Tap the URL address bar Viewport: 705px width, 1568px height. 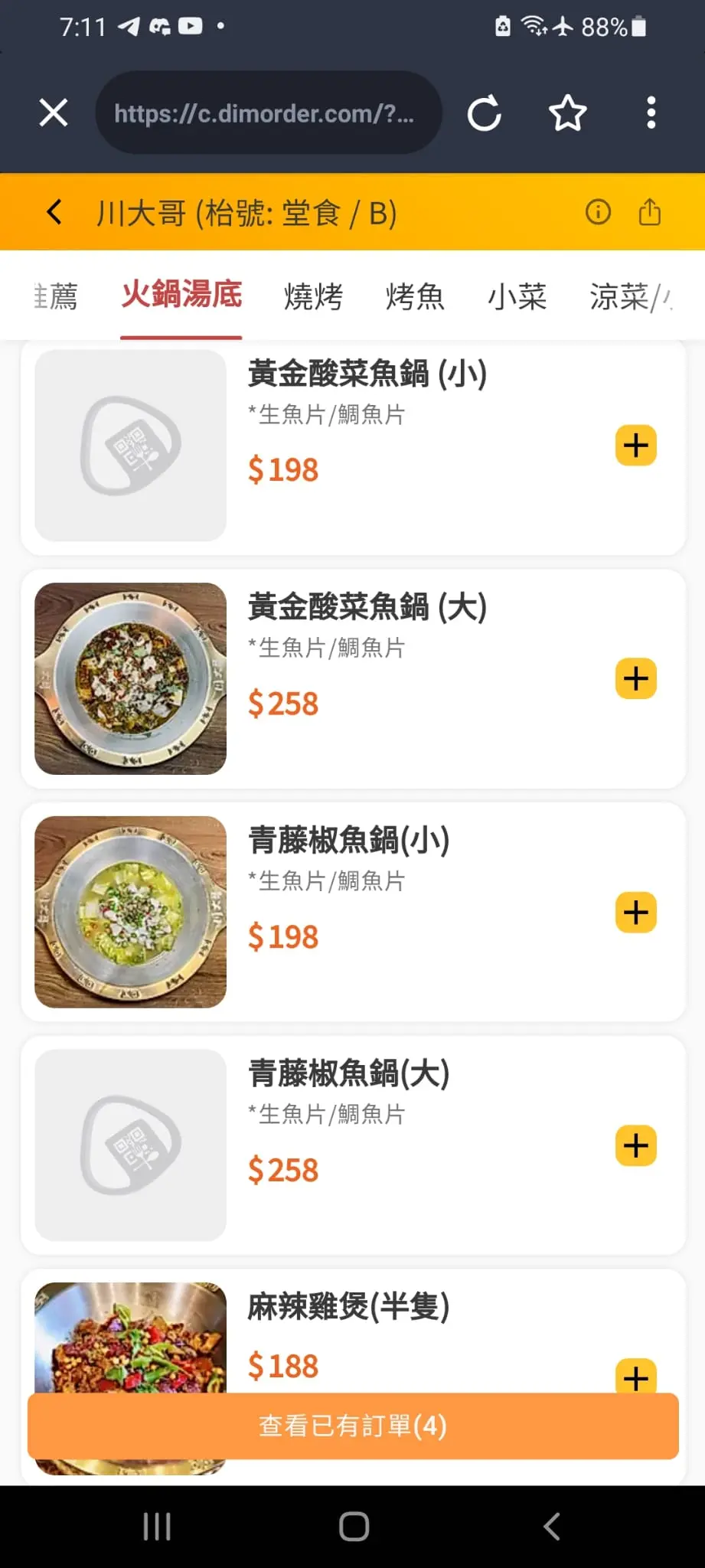tap(268, 113)
